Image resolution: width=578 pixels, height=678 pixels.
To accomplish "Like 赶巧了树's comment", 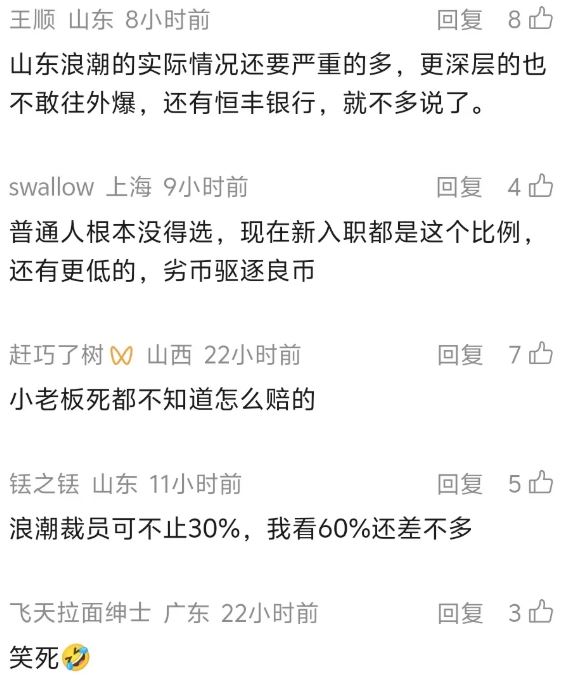I will (541, 353).
